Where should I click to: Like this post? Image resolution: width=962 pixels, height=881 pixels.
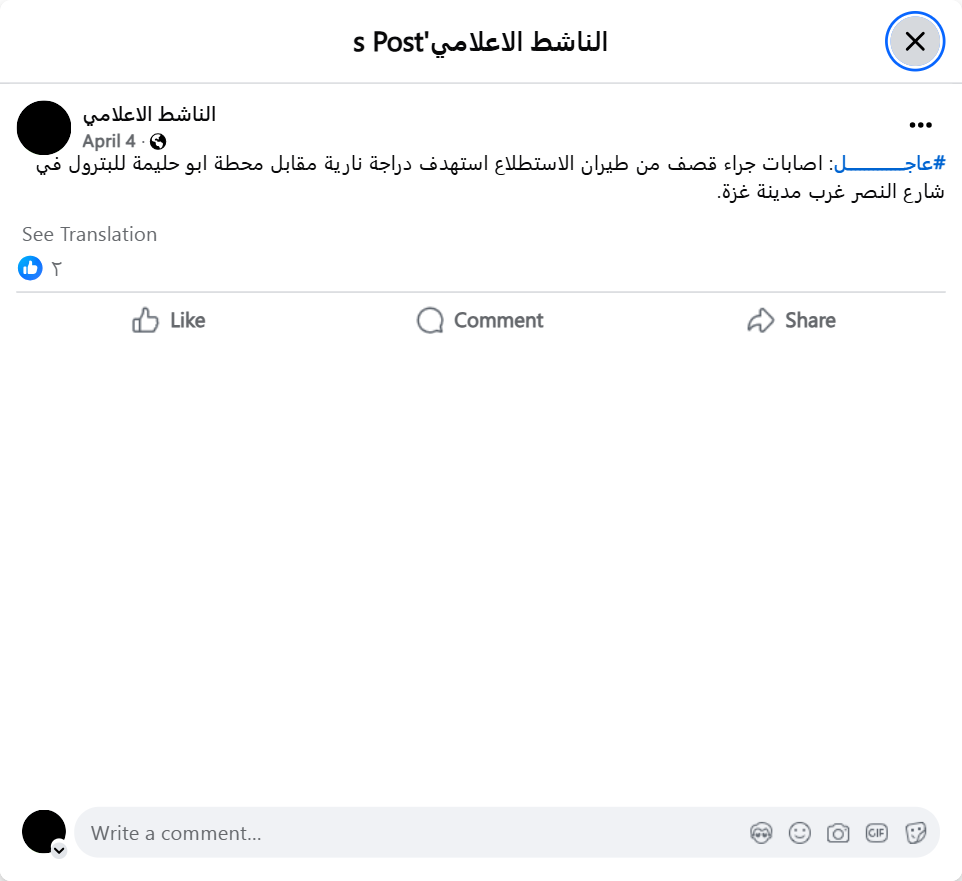coord(168,320)
